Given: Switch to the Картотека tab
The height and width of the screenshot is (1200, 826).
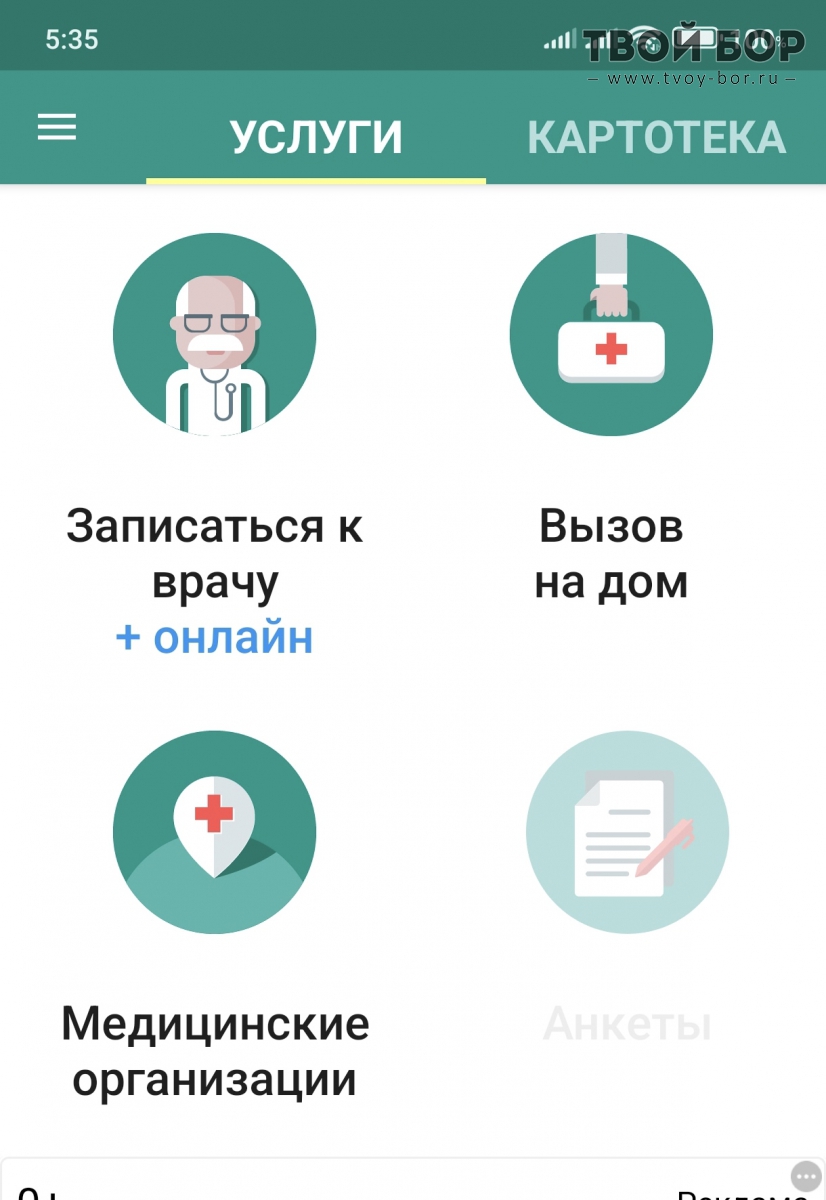Looking at the screenshot, I should (656, 138).
